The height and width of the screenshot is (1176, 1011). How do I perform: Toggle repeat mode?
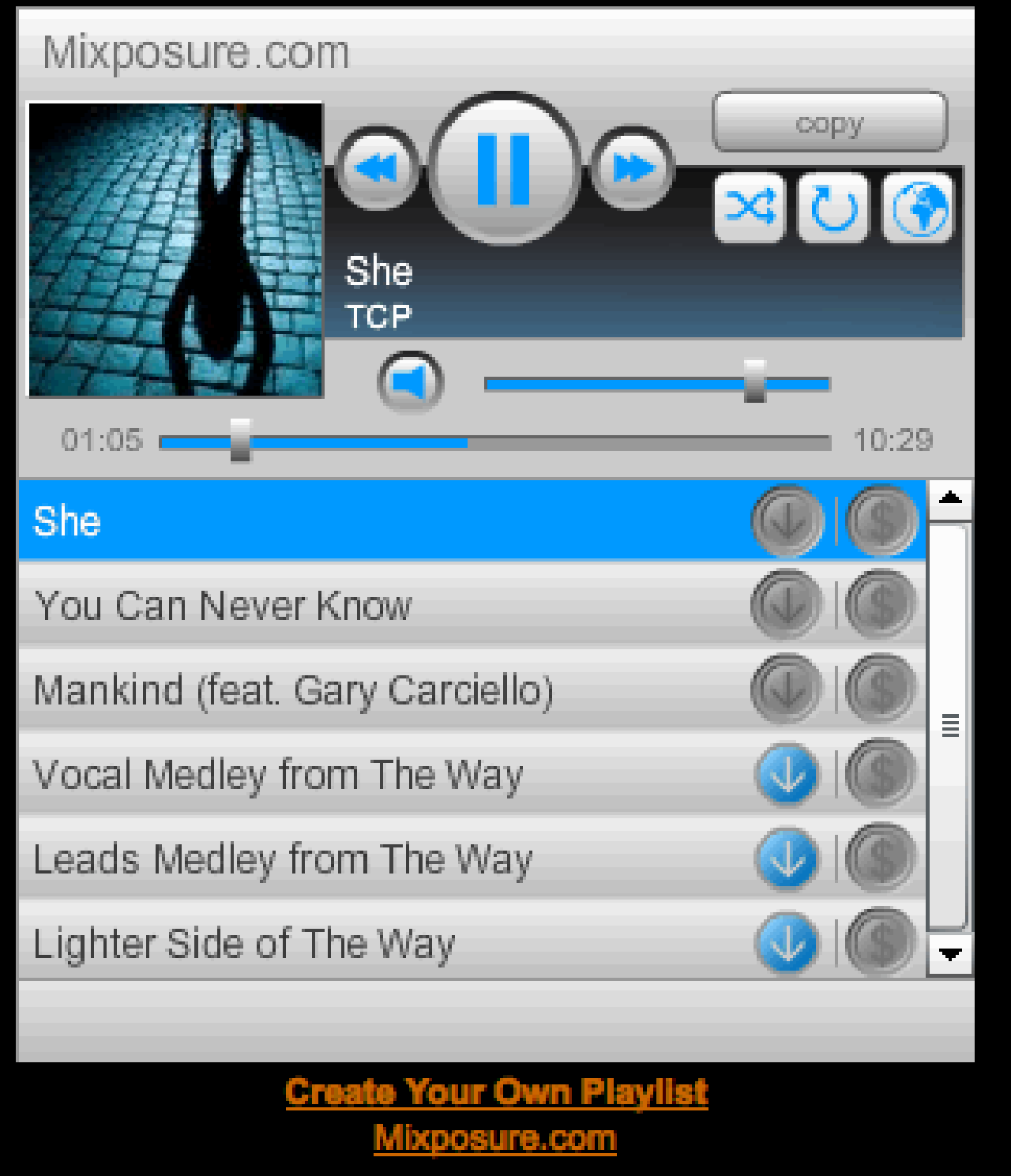click(833, 208)
